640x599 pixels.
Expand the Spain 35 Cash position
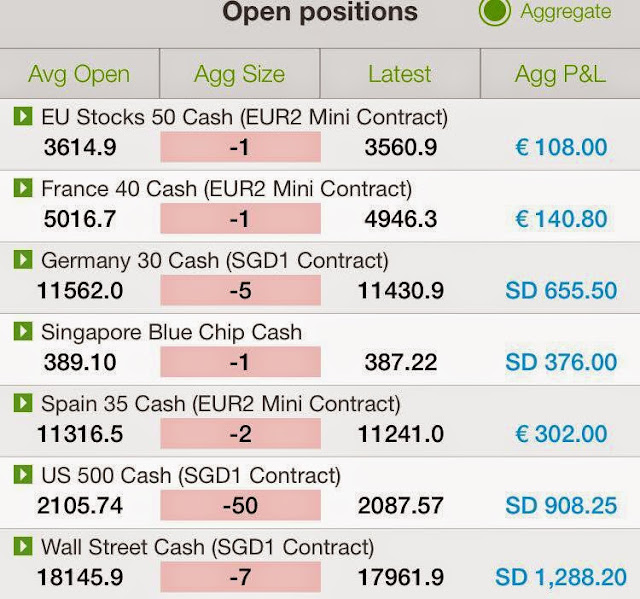click(x=22, y=404)
